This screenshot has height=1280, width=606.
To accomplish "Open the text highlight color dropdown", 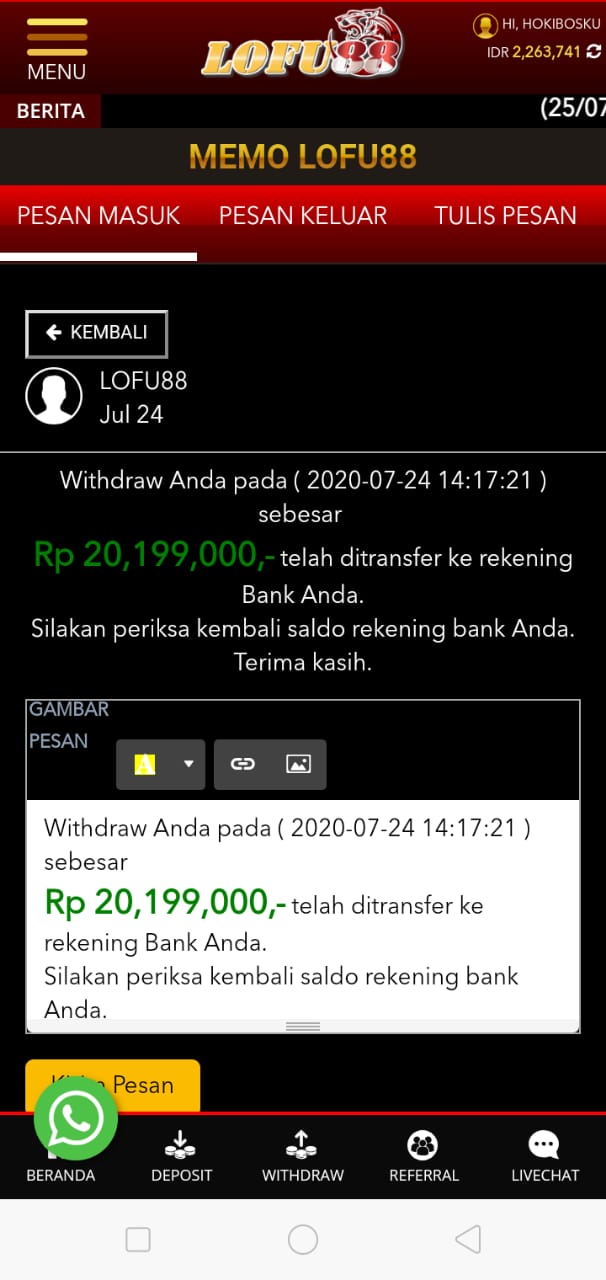I will pos(188,764).
